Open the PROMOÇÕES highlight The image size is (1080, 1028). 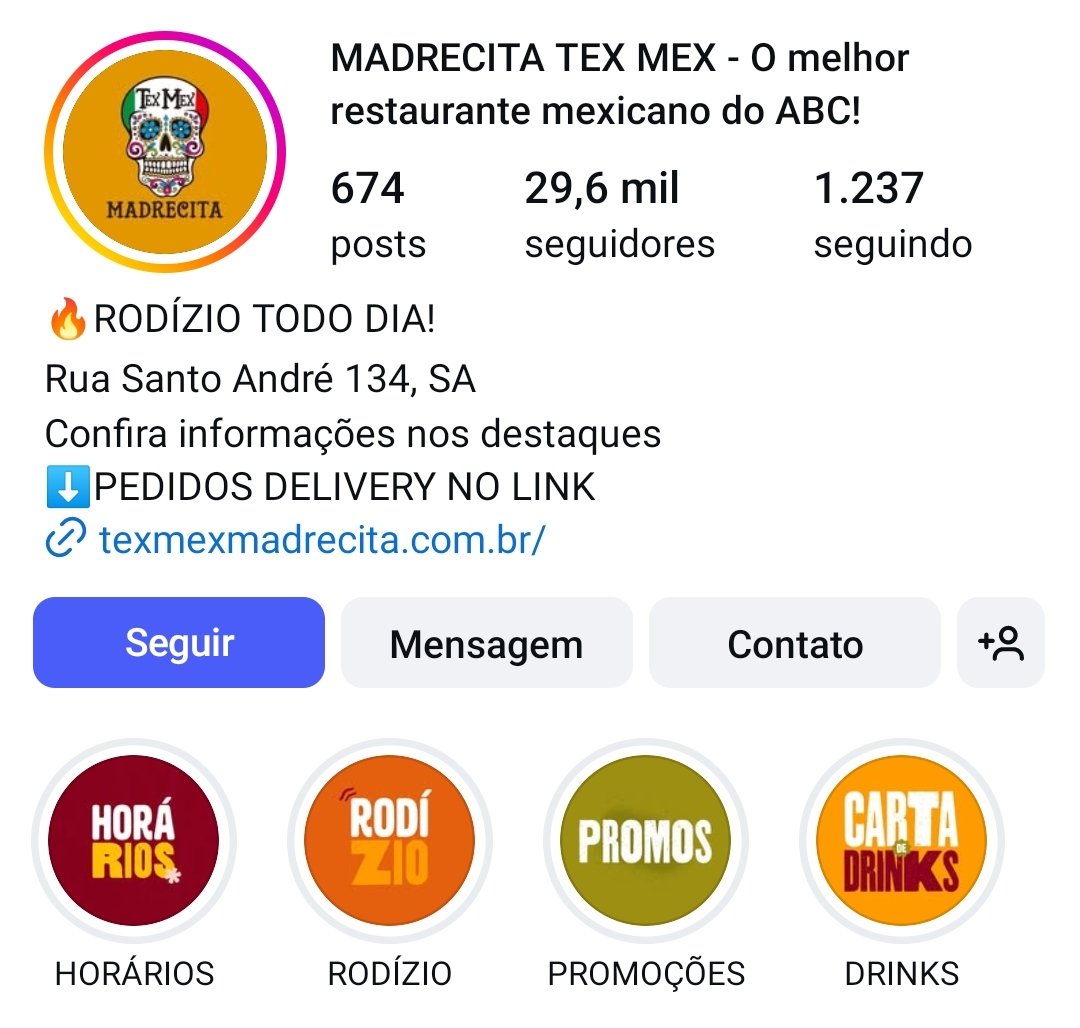tap(646, 841)
